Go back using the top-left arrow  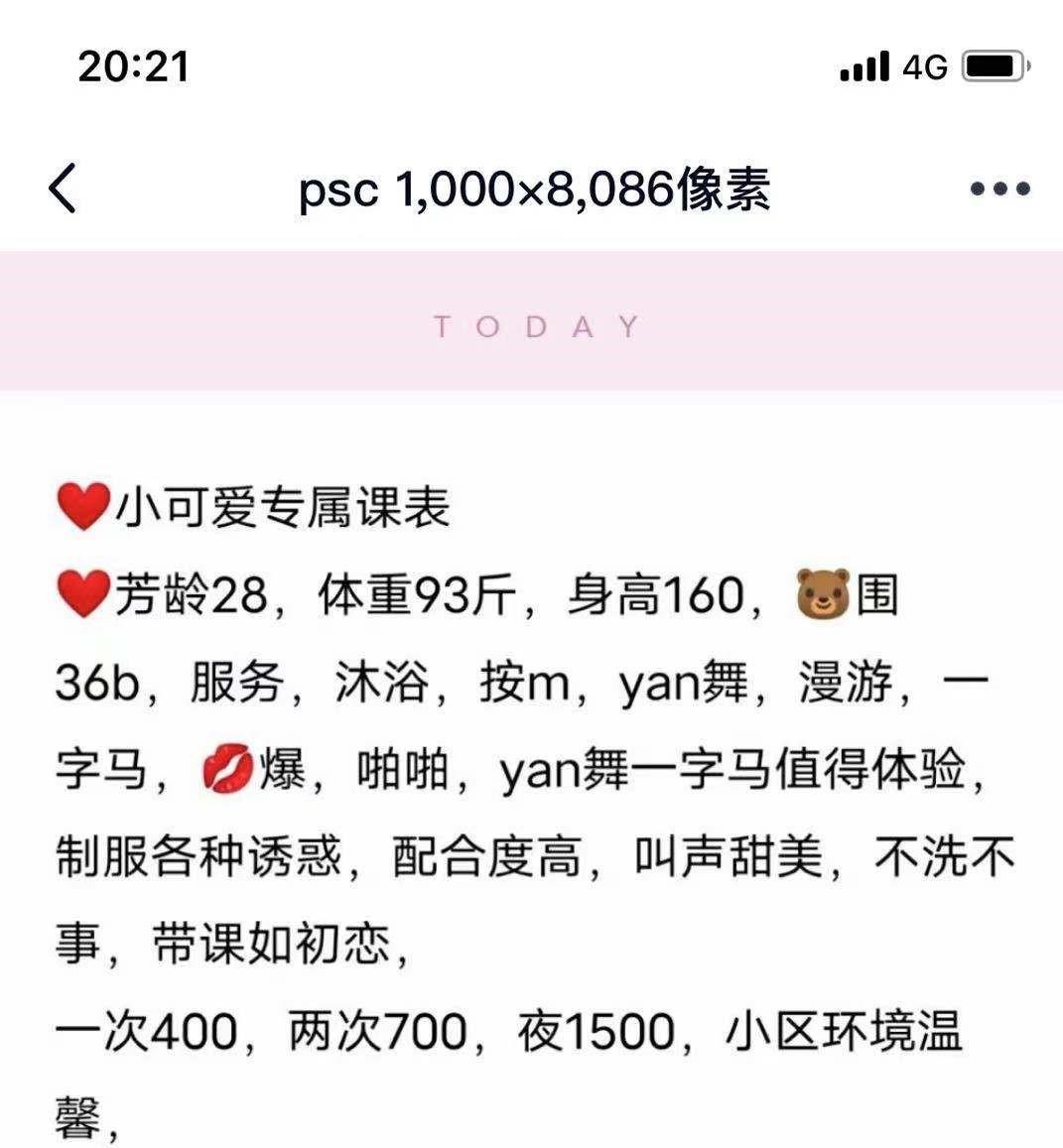click(x=63, y=188)
